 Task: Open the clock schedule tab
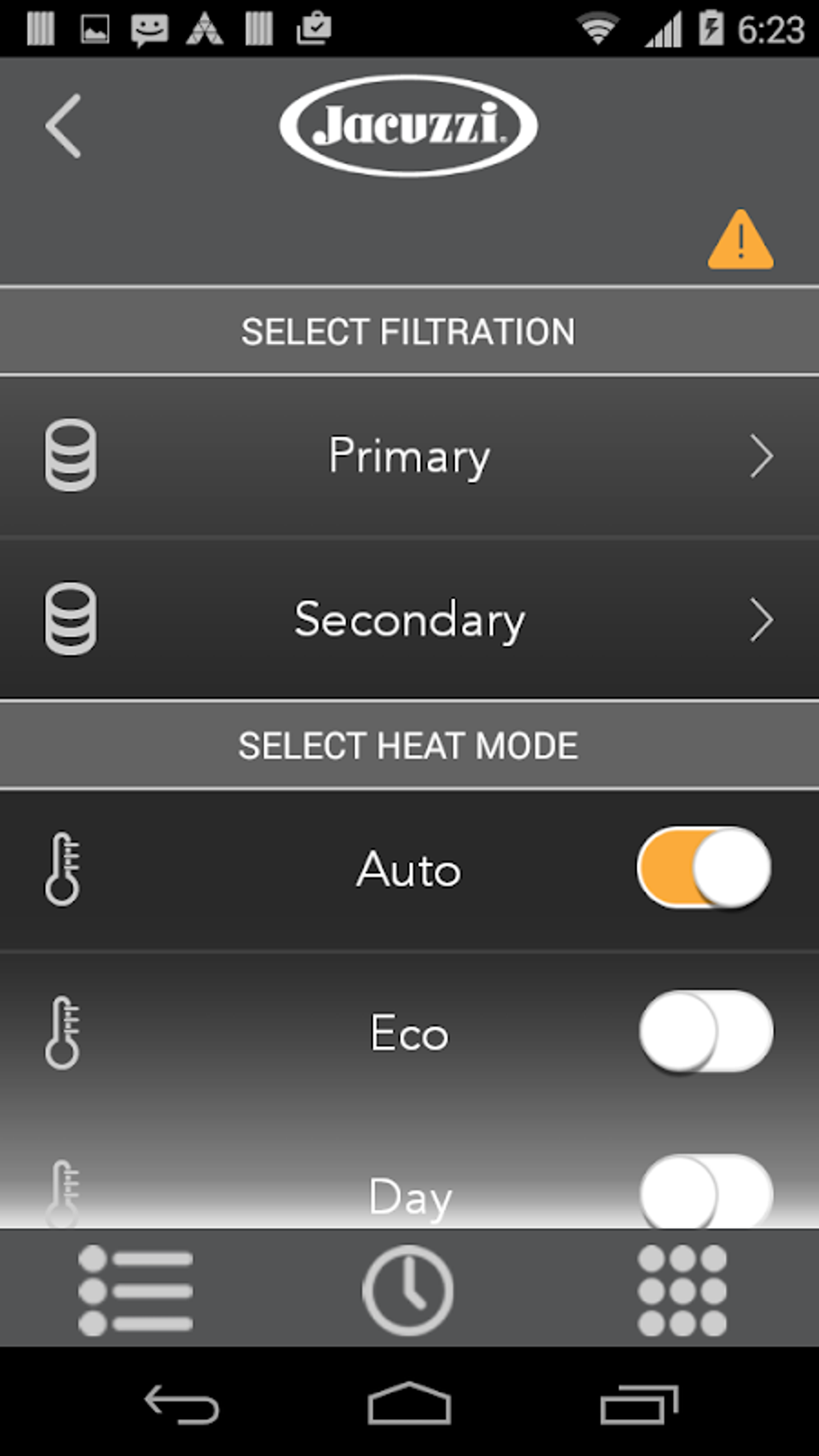[x=408, y=1291]
